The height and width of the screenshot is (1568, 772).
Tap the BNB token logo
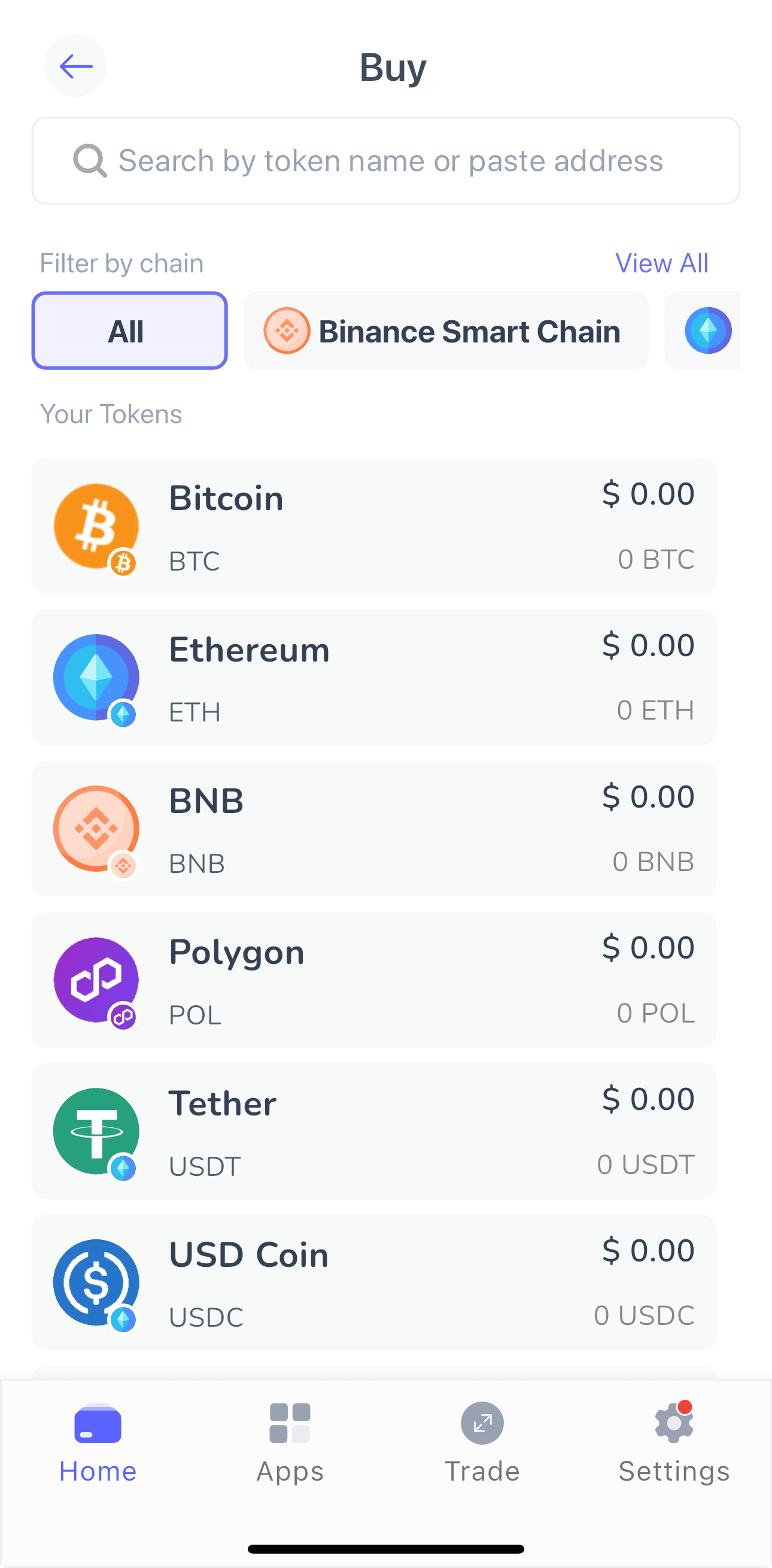(x=96, y=827)
